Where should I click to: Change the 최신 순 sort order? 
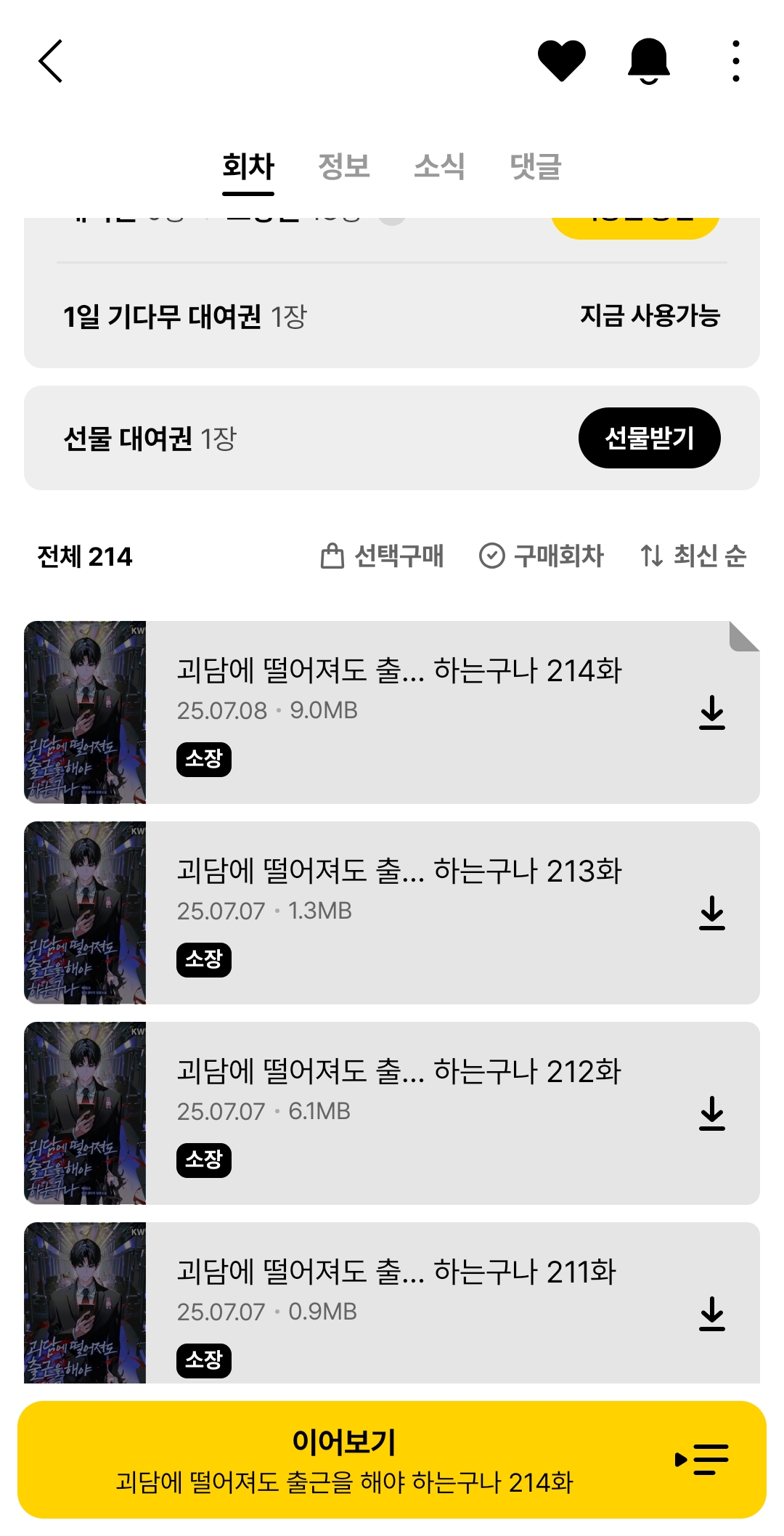(x=693, y=556)
